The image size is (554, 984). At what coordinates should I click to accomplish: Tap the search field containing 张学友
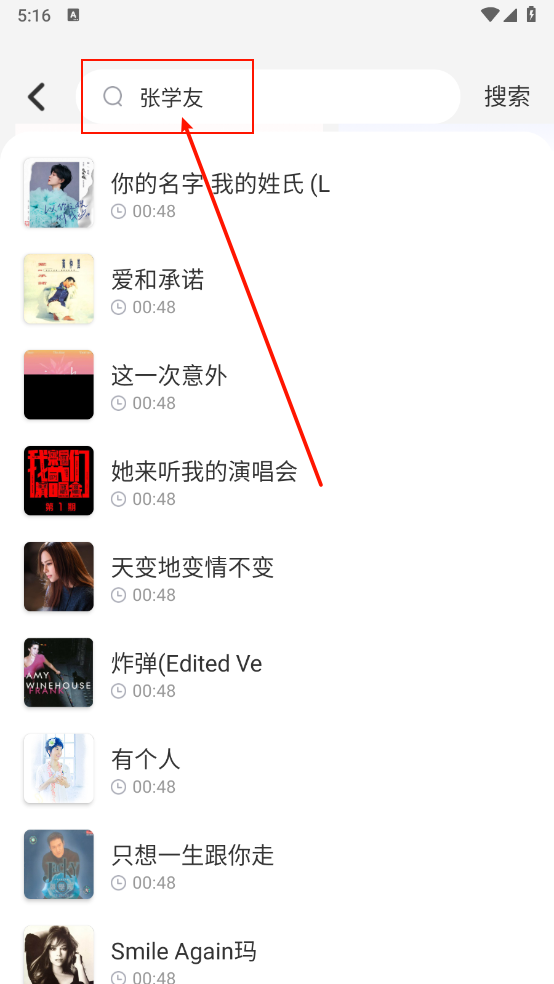[268, 97]
